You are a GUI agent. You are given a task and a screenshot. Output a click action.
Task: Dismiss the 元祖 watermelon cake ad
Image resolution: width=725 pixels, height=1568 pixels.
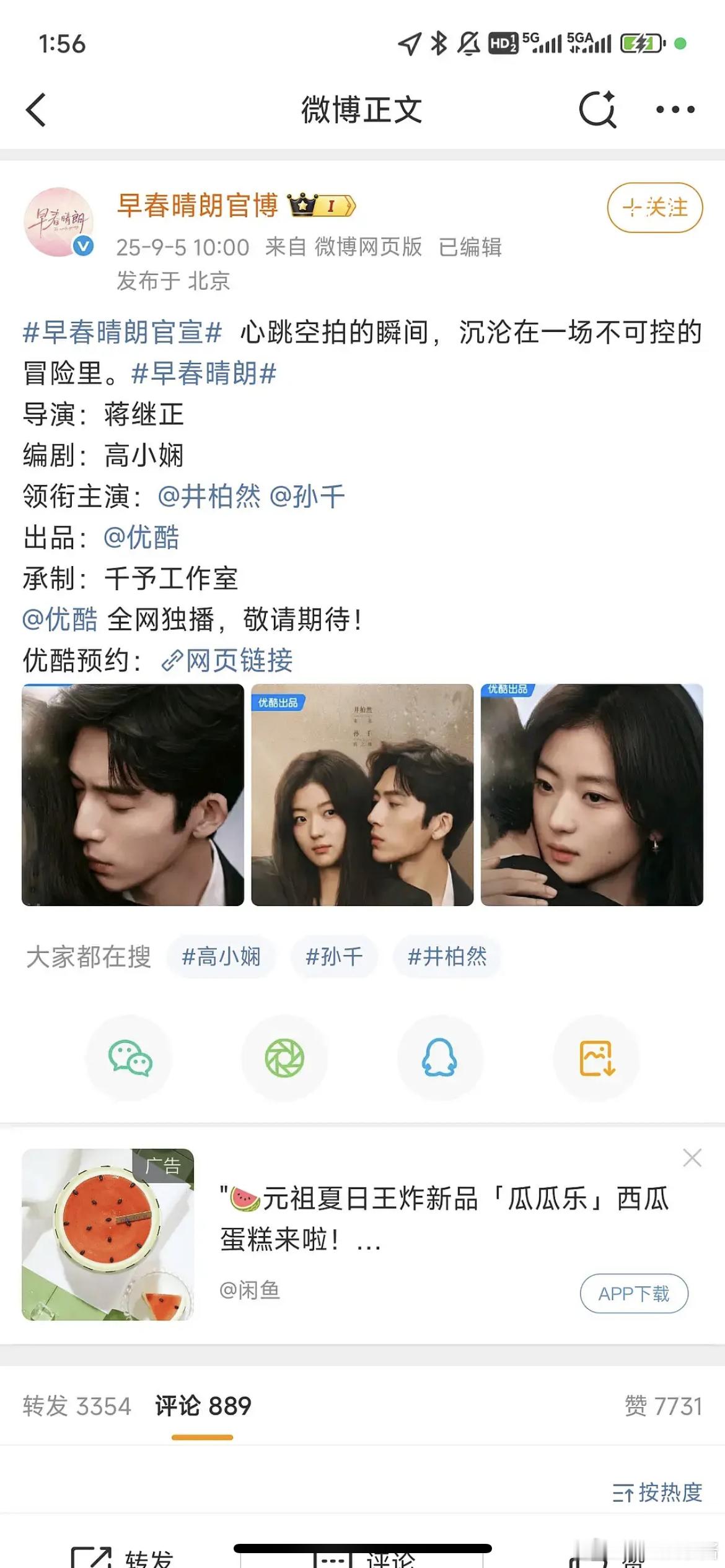[x=692, y=1157]
